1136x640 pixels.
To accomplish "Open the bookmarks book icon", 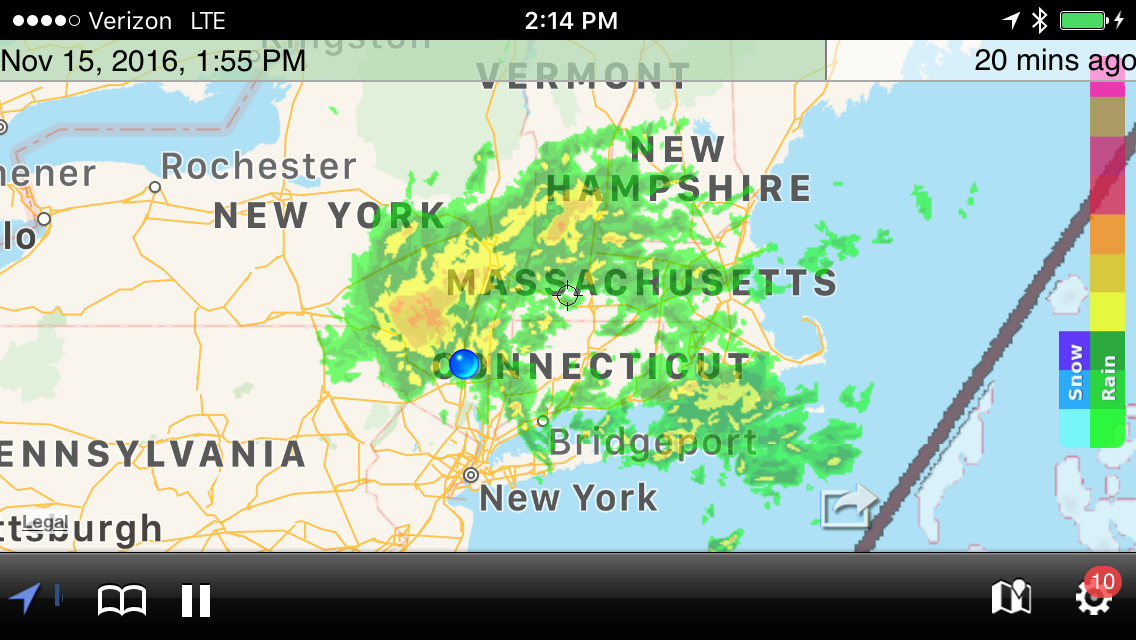I will click(122, 601).
